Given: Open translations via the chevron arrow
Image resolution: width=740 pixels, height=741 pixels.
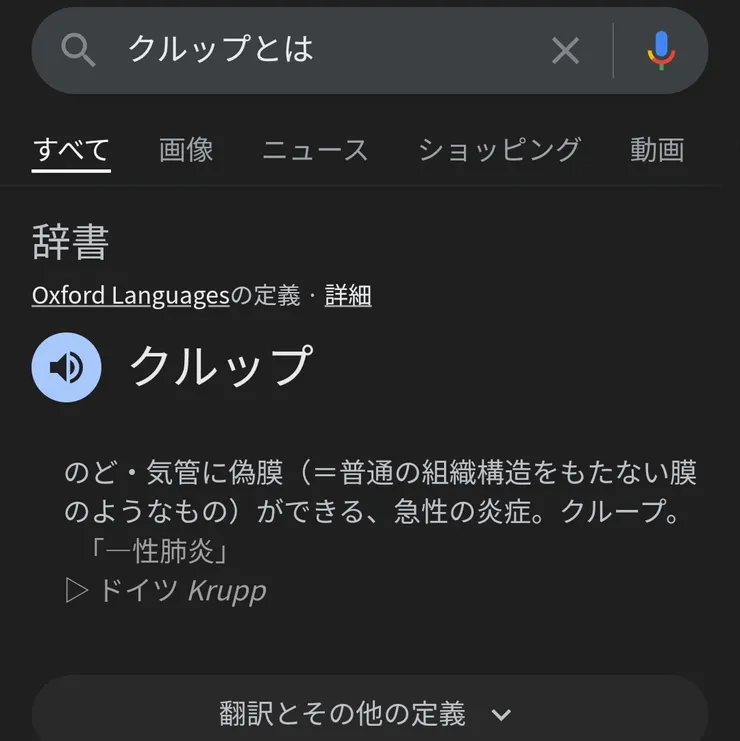Looking at the screenshot, I should pyautogui.click(x=500, y=714).
